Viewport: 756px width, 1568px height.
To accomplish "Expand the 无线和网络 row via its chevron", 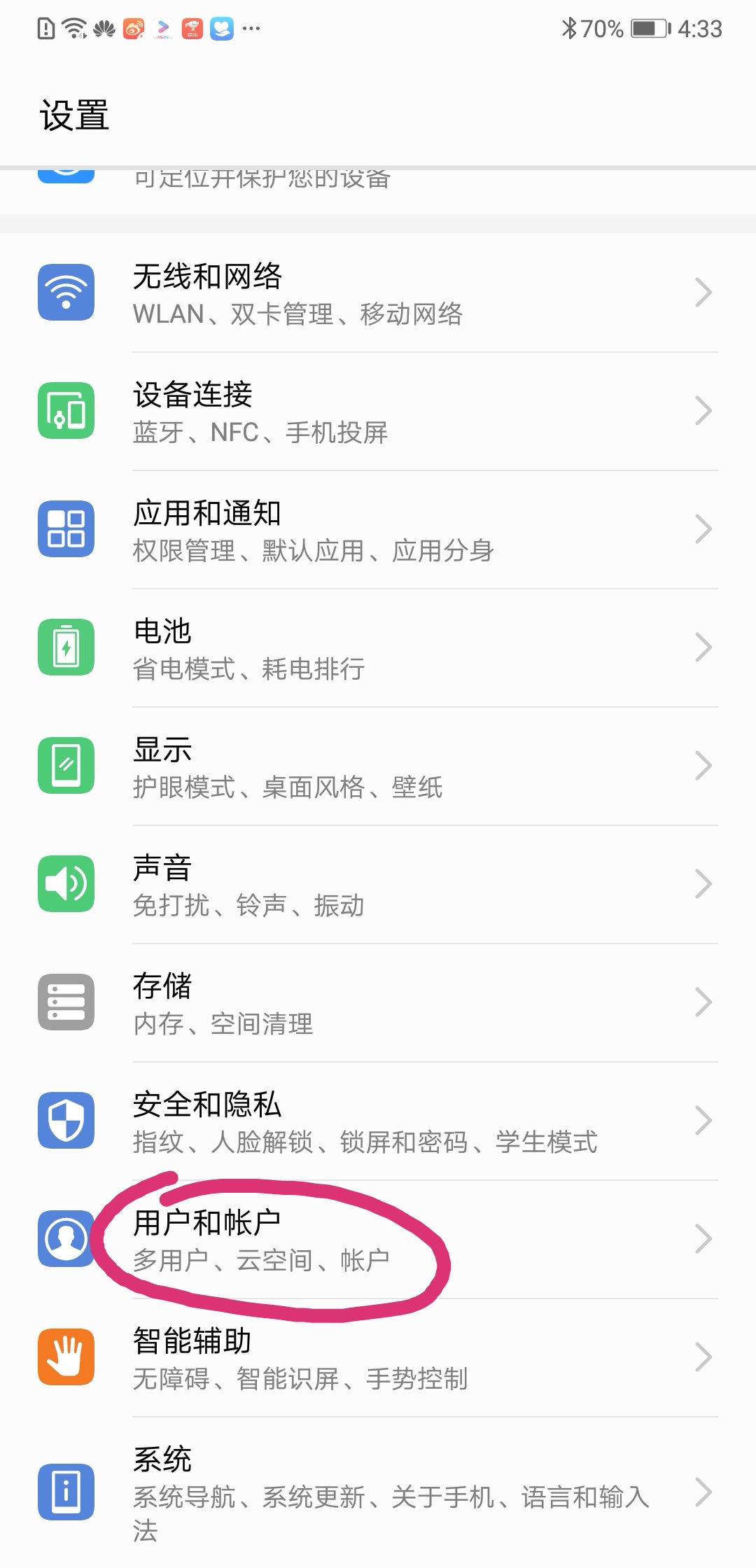I will (704, 292).
